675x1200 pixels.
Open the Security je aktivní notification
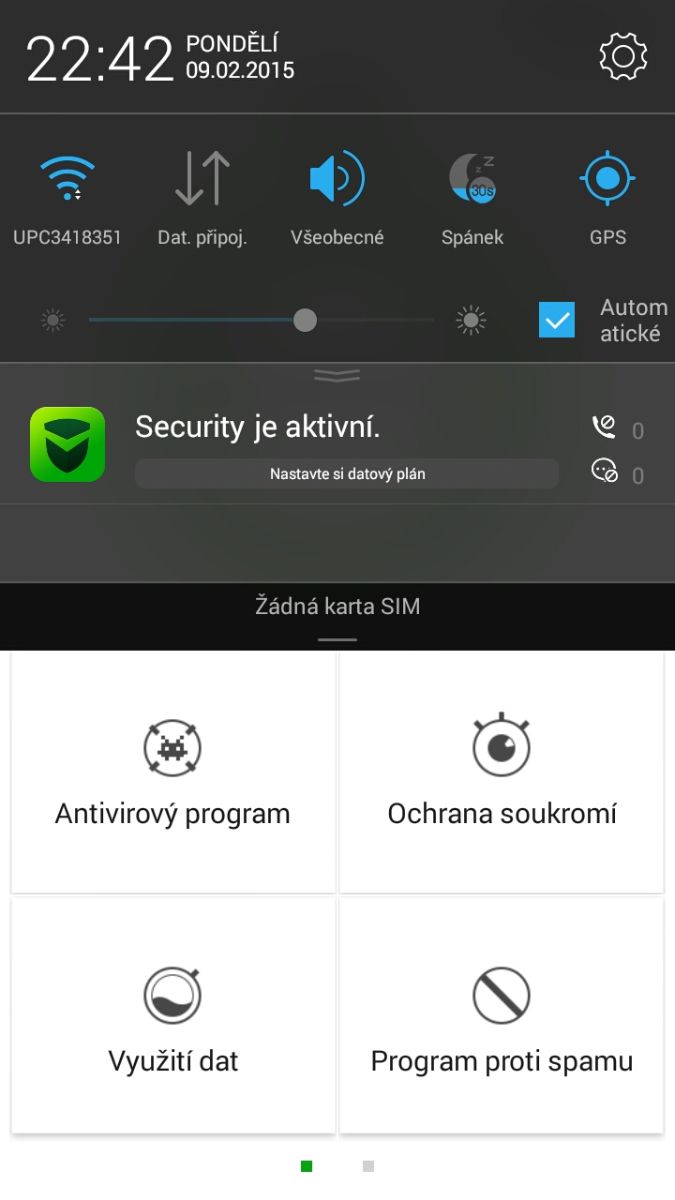[x=257, y=427]
